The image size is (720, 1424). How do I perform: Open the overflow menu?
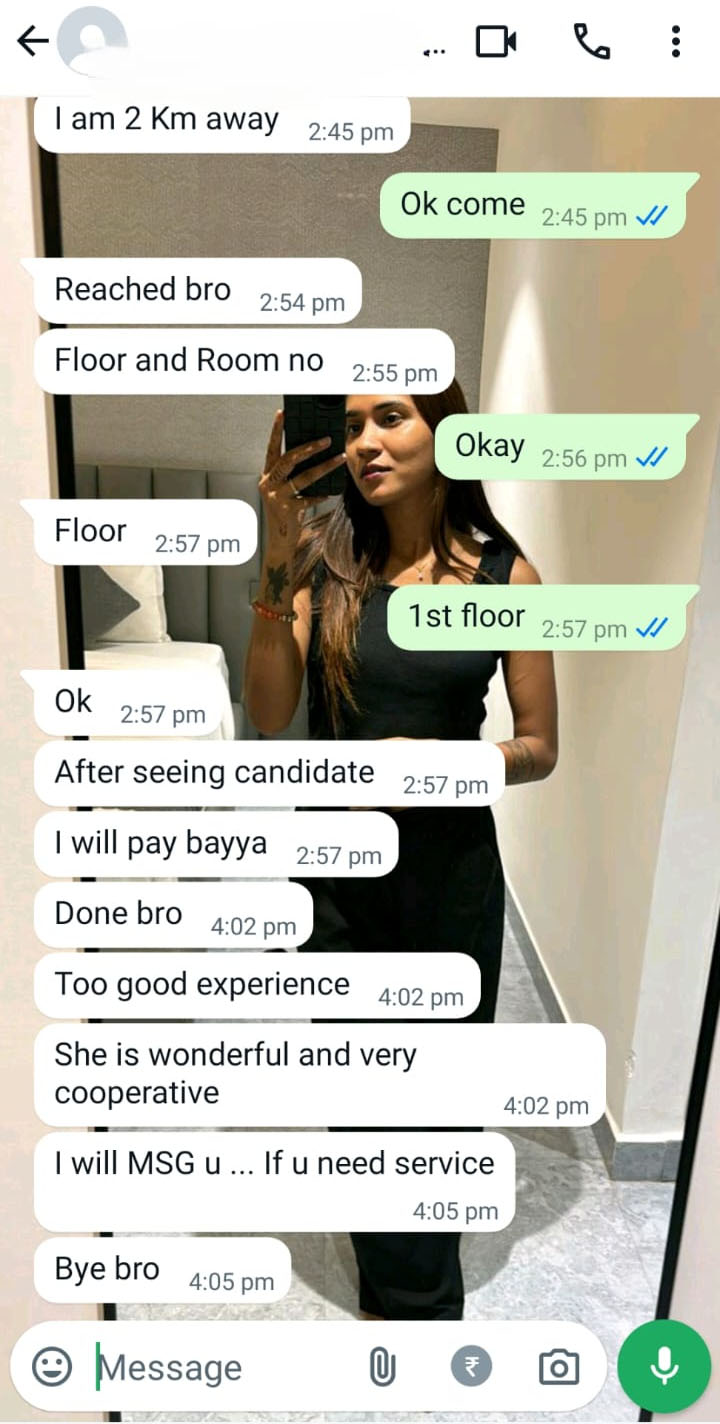click(676, 42)
